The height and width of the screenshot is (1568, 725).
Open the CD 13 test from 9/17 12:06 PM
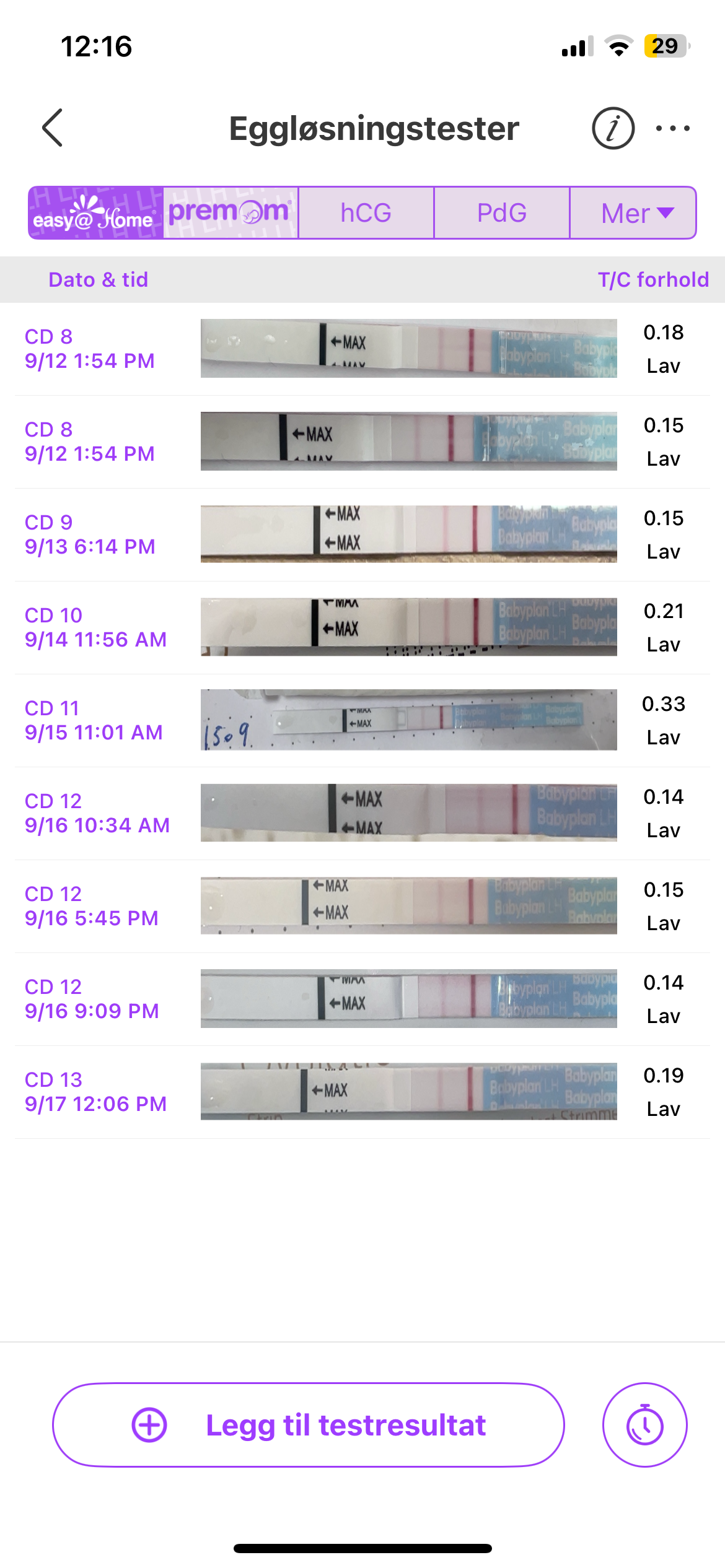coord(362,1092)
